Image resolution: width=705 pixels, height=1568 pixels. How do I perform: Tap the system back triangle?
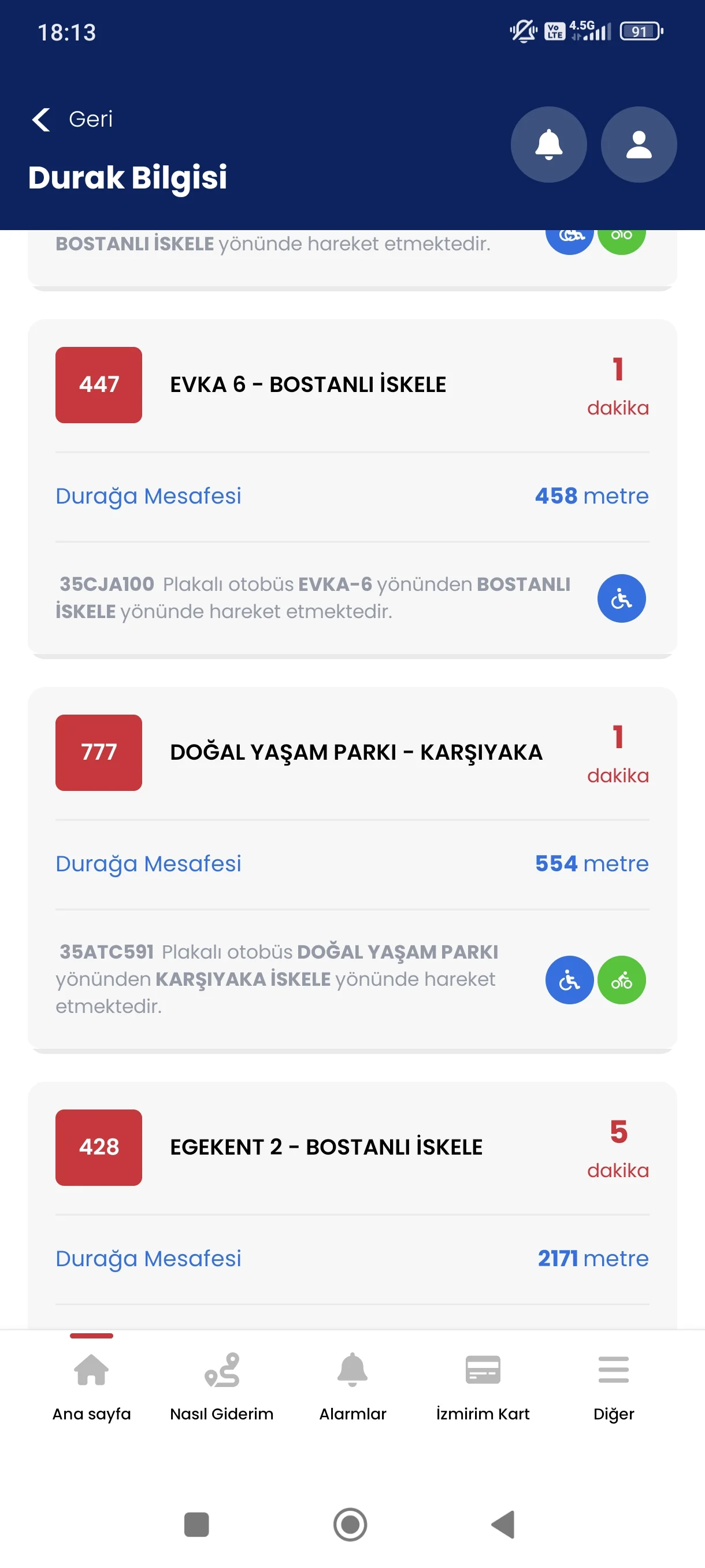coord(504,1524)
